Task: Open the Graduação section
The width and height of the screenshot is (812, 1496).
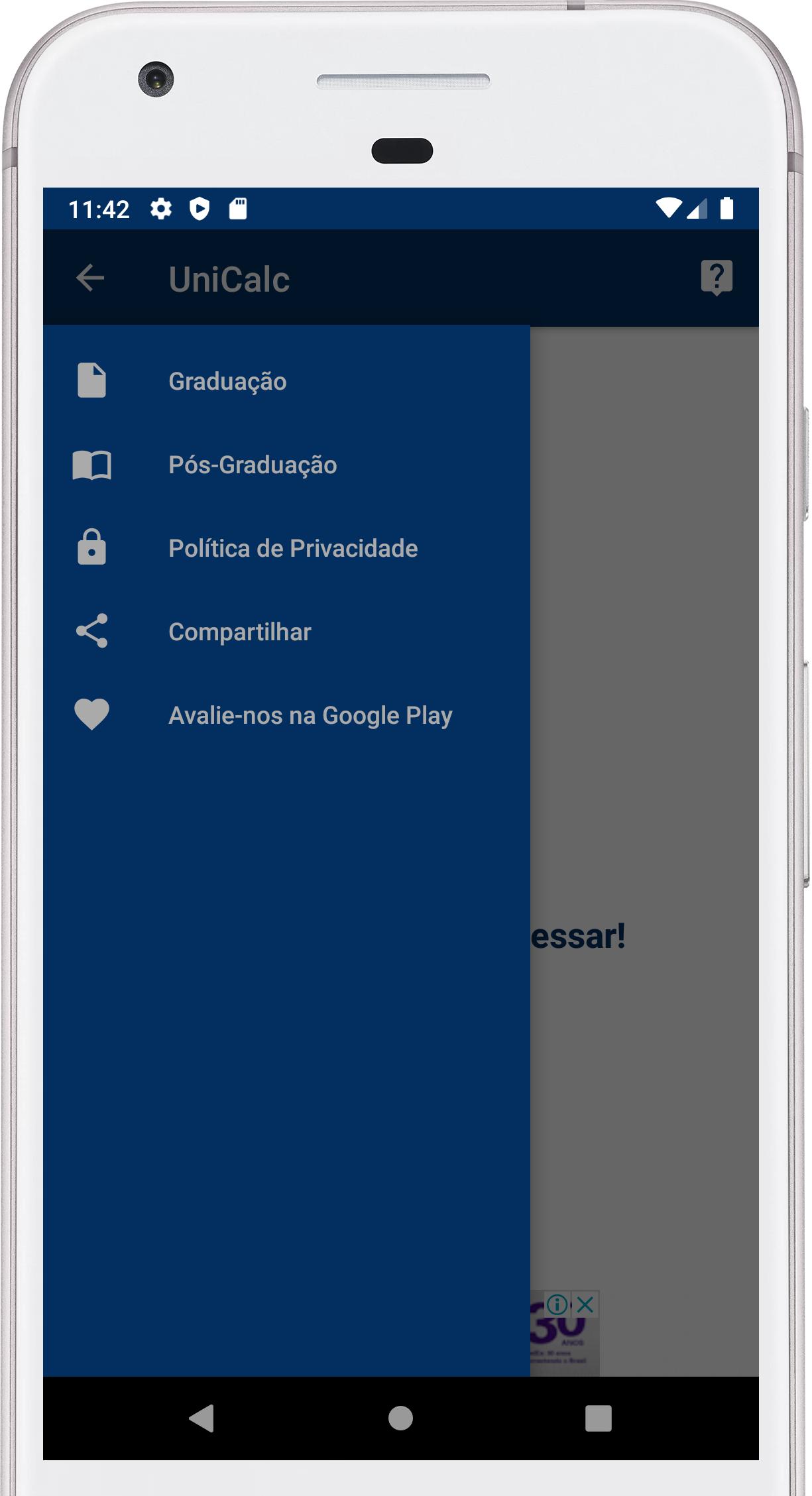Action: (227, 381)
